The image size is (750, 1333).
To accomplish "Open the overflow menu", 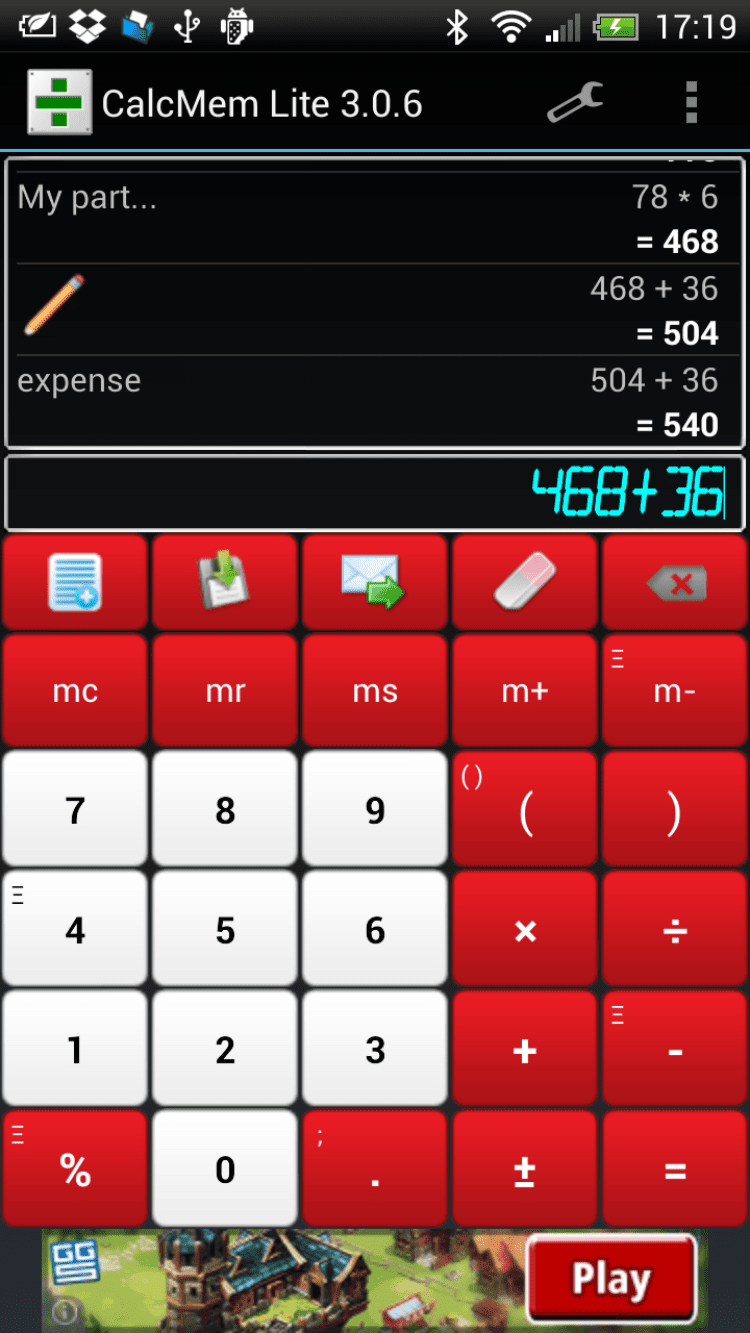I will 690,102.
